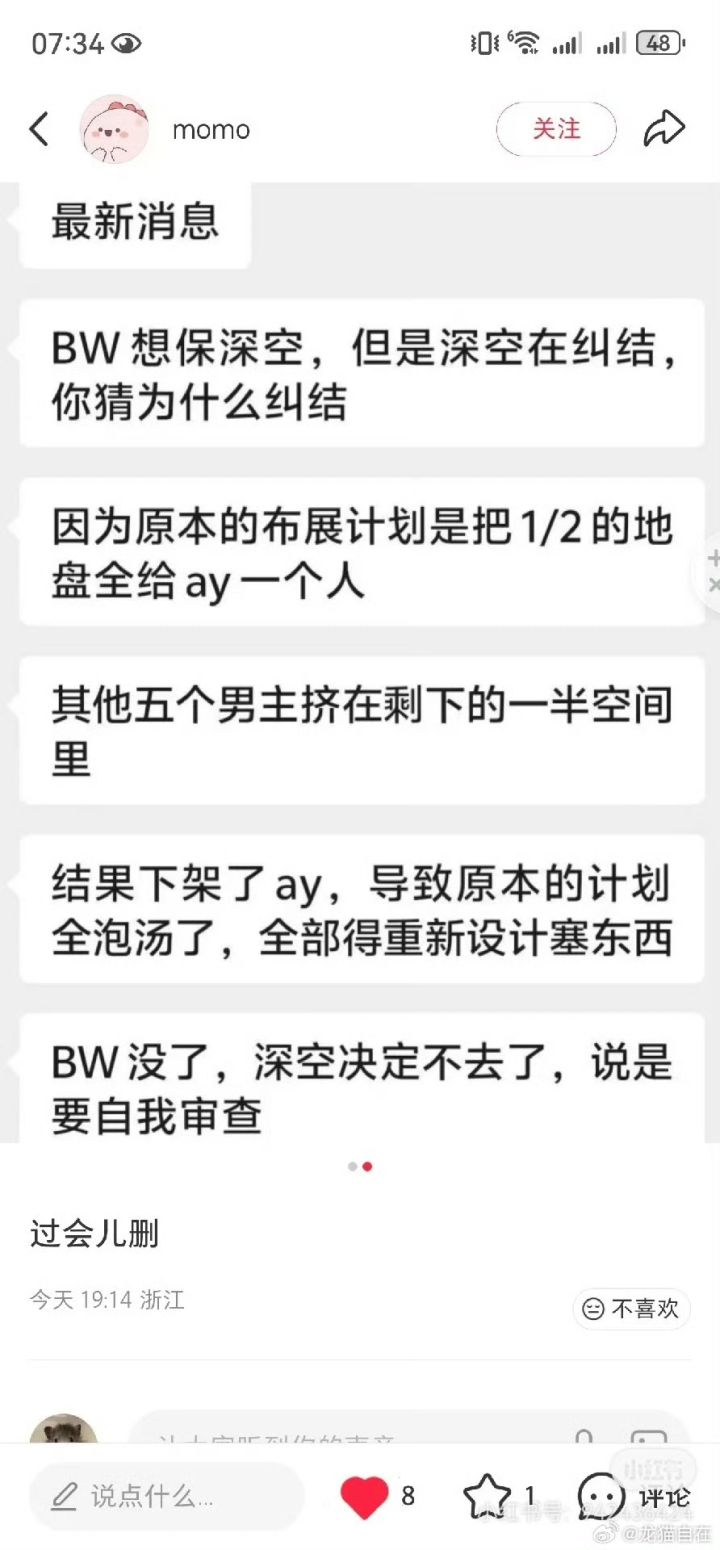720x1550 pixels.
Task: Tap the 不喜欢 dislike button
Action: [x=632, y=1308]
